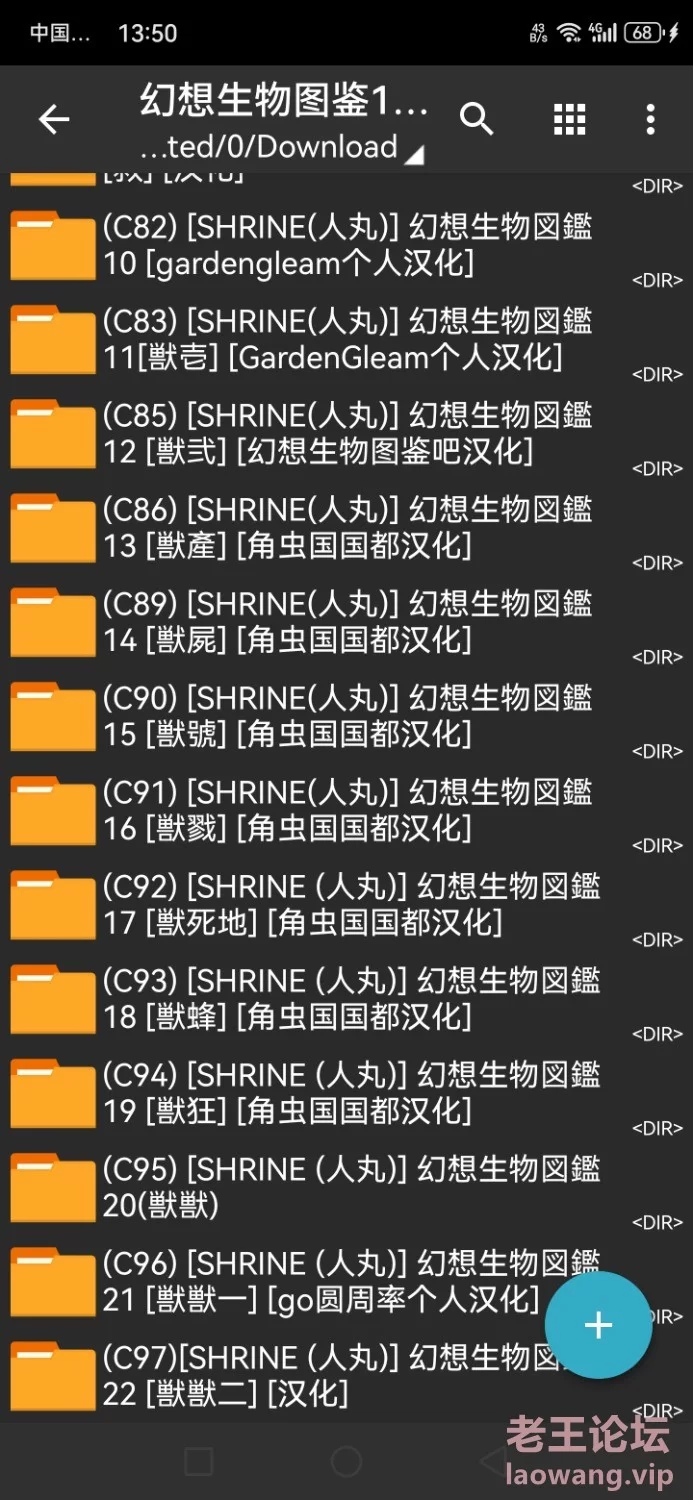The height and width of the screenshot is (1500, 693).
Task: Open folder (C83) 幻想生物図鑑 11
Action: pyautogui.click(x=346, y=340)
